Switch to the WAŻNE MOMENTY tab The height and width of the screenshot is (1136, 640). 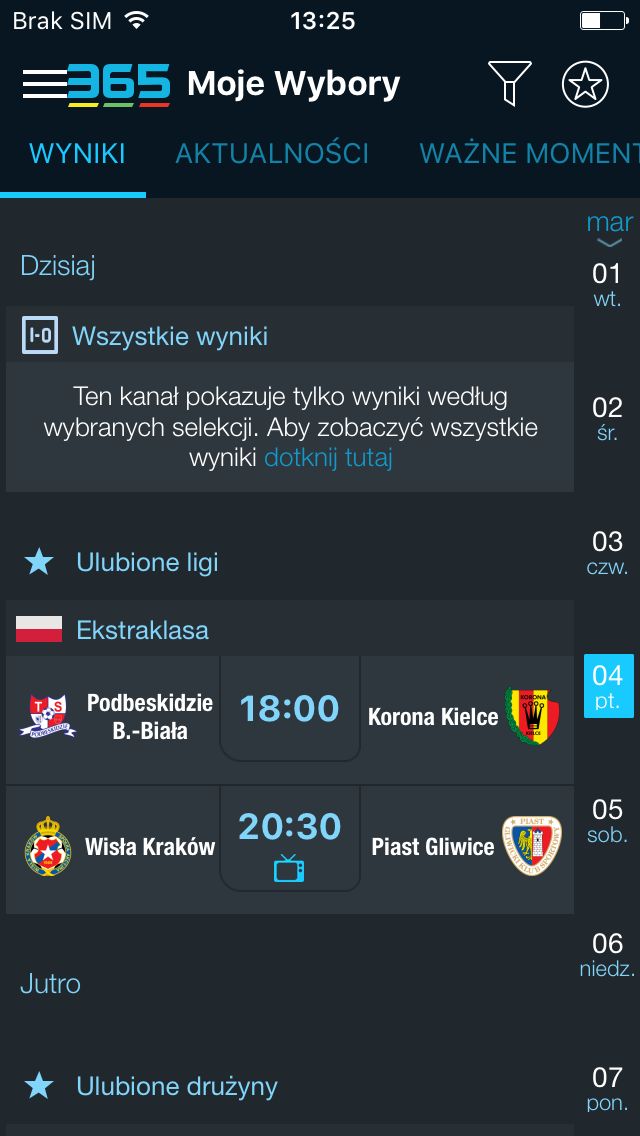click(x=529, y=154)
